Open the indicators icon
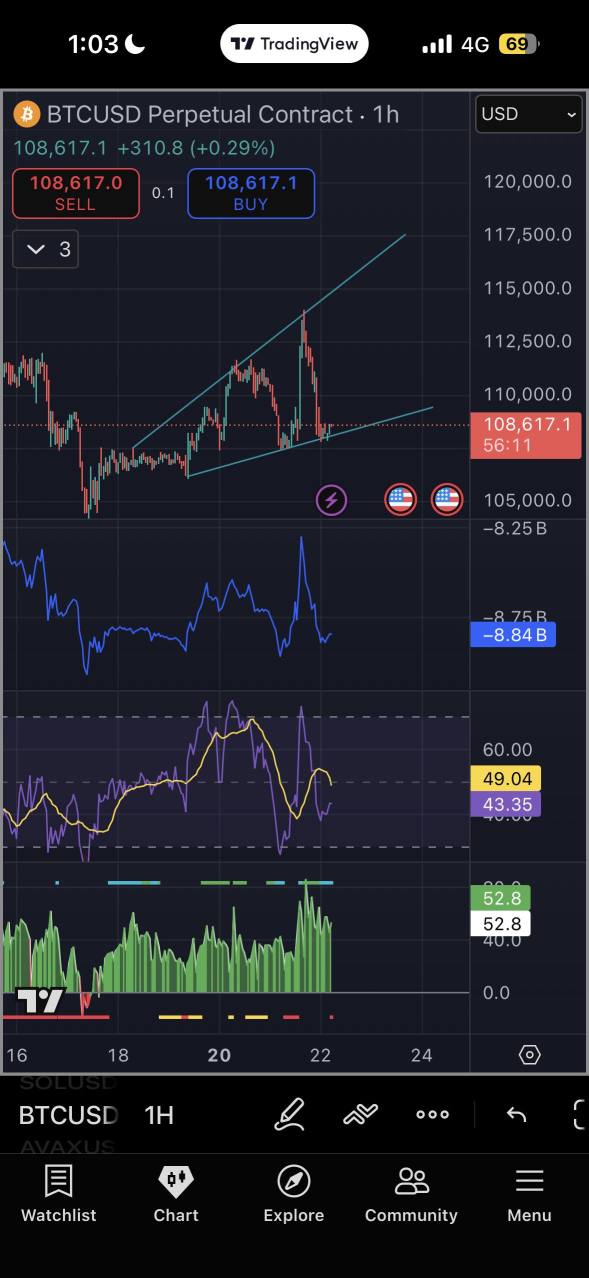The image size is (589, 1278). pos(360,1114)
